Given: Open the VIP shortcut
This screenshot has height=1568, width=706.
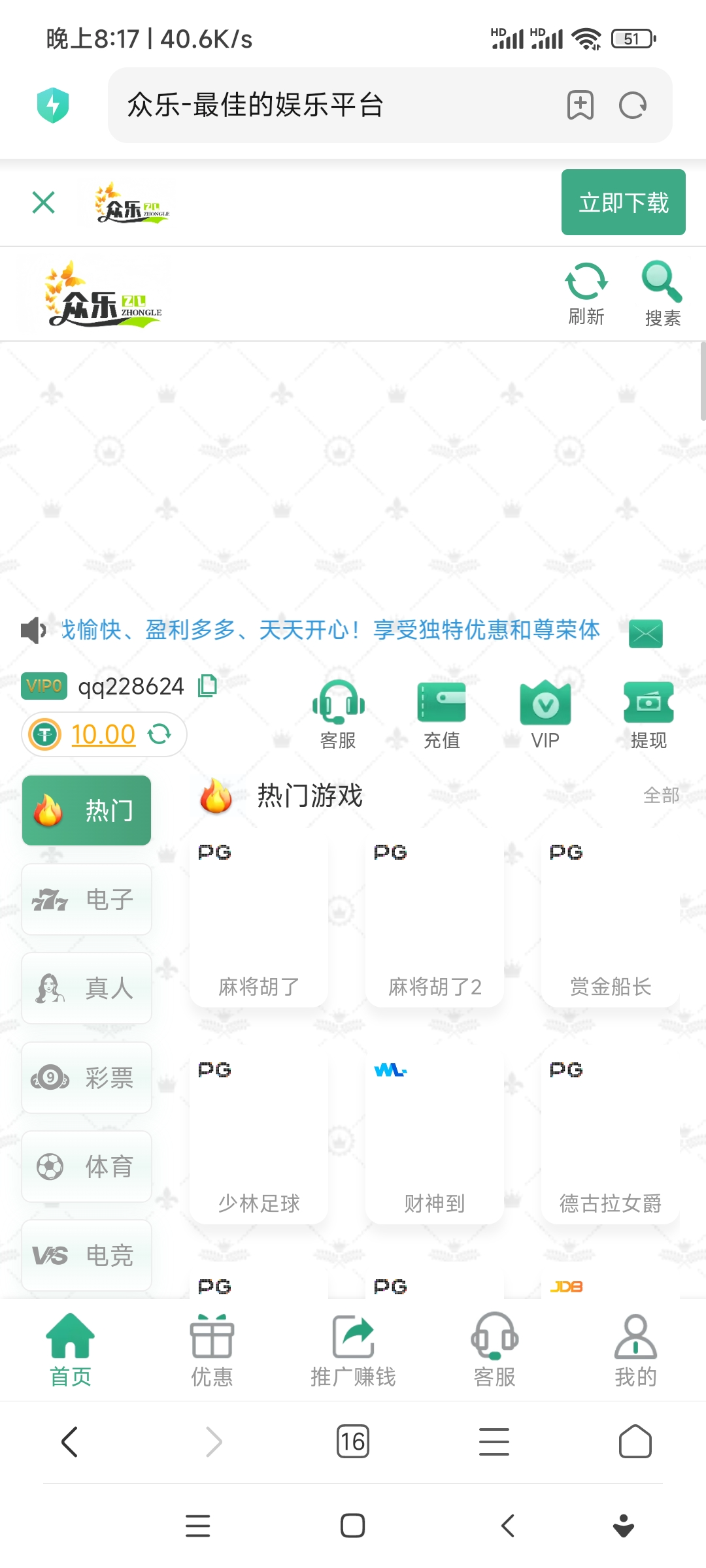Looking at the screenshot, I should [545, 715].
